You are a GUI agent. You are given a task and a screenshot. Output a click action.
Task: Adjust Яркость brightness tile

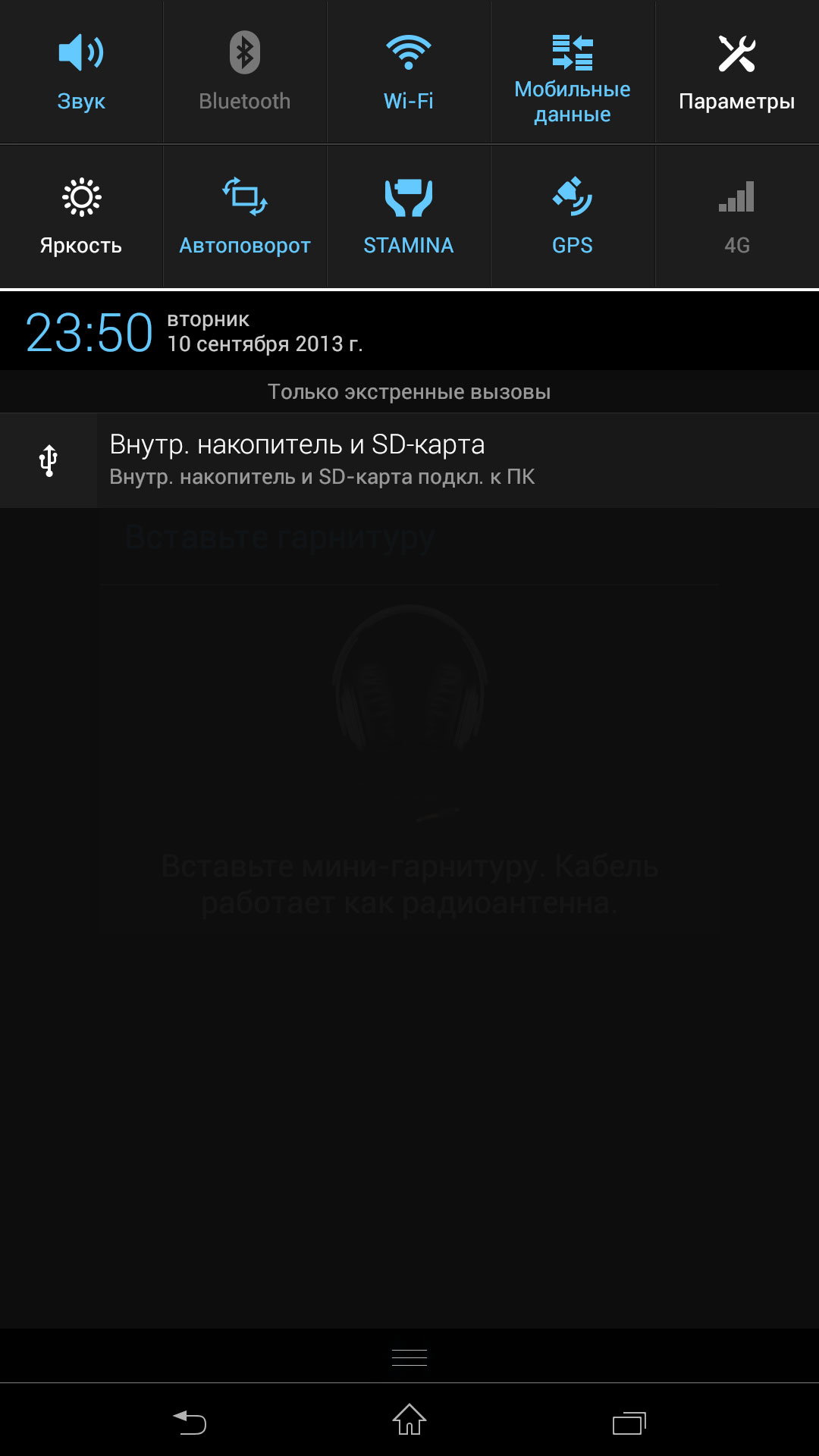pyautogui.click(x=81, y=216)
